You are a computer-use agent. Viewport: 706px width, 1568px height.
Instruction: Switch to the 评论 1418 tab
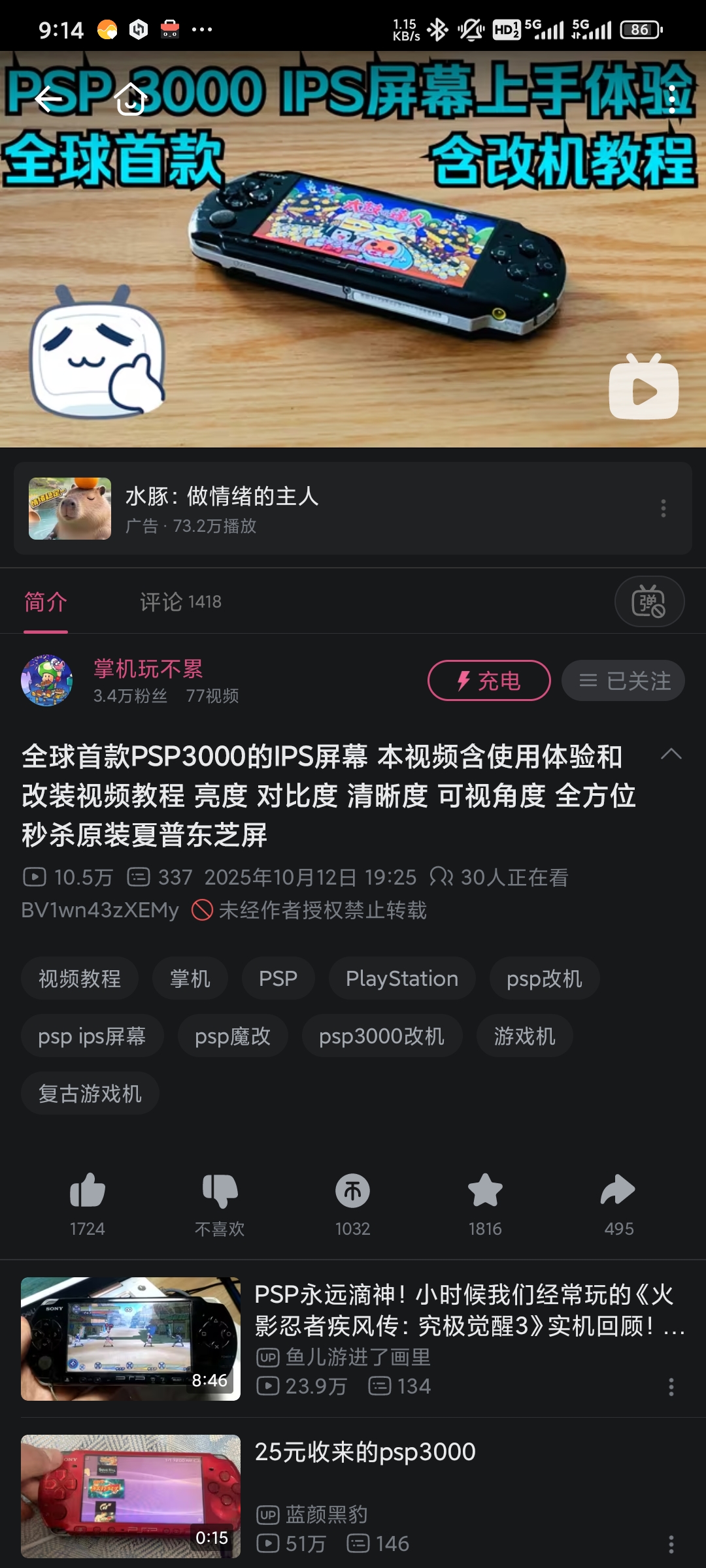(x=180, y=602)
